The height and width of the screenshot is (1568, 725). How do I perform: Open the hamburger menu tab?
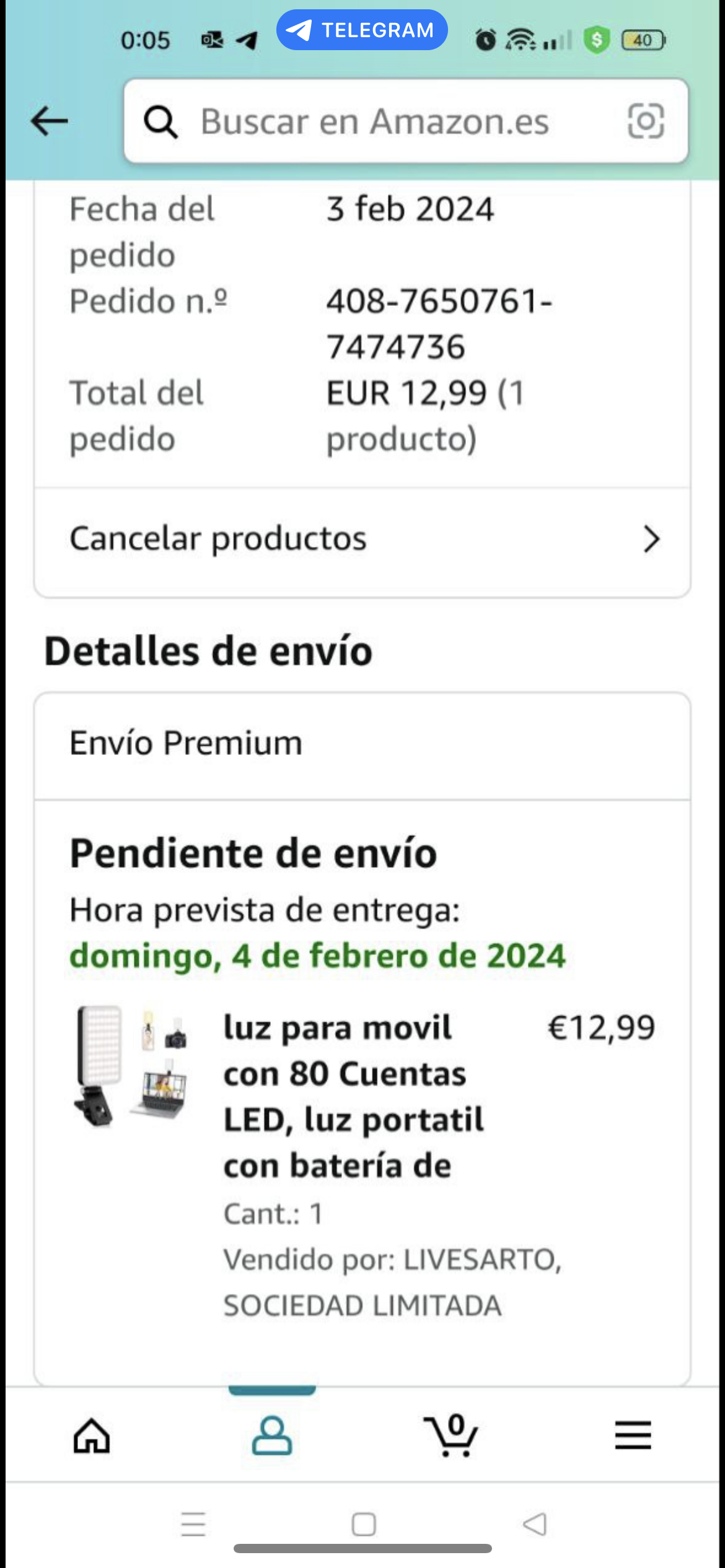tap(633, 1435)
